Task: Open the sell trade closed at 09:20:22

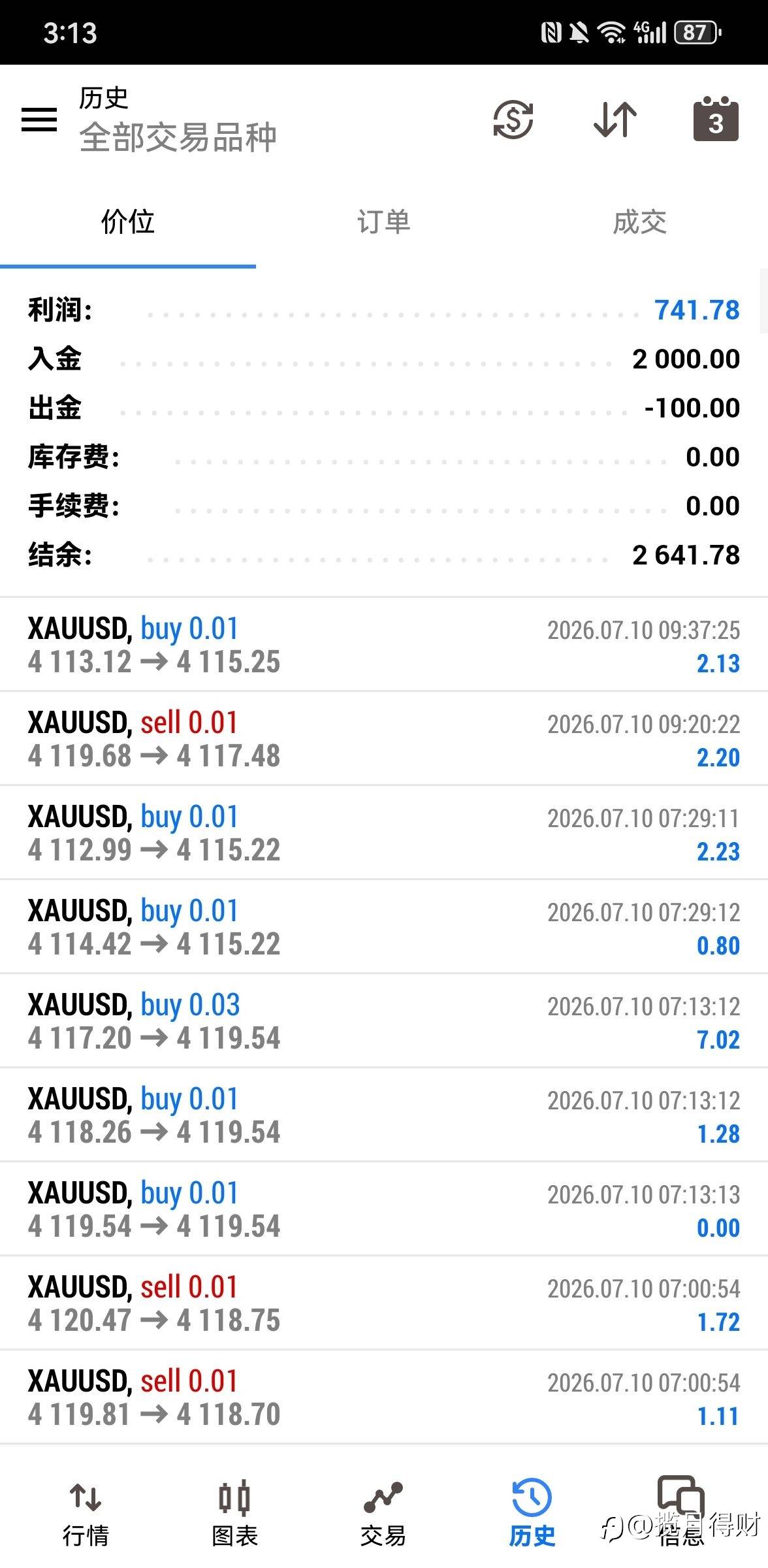Action: (384, 738)
